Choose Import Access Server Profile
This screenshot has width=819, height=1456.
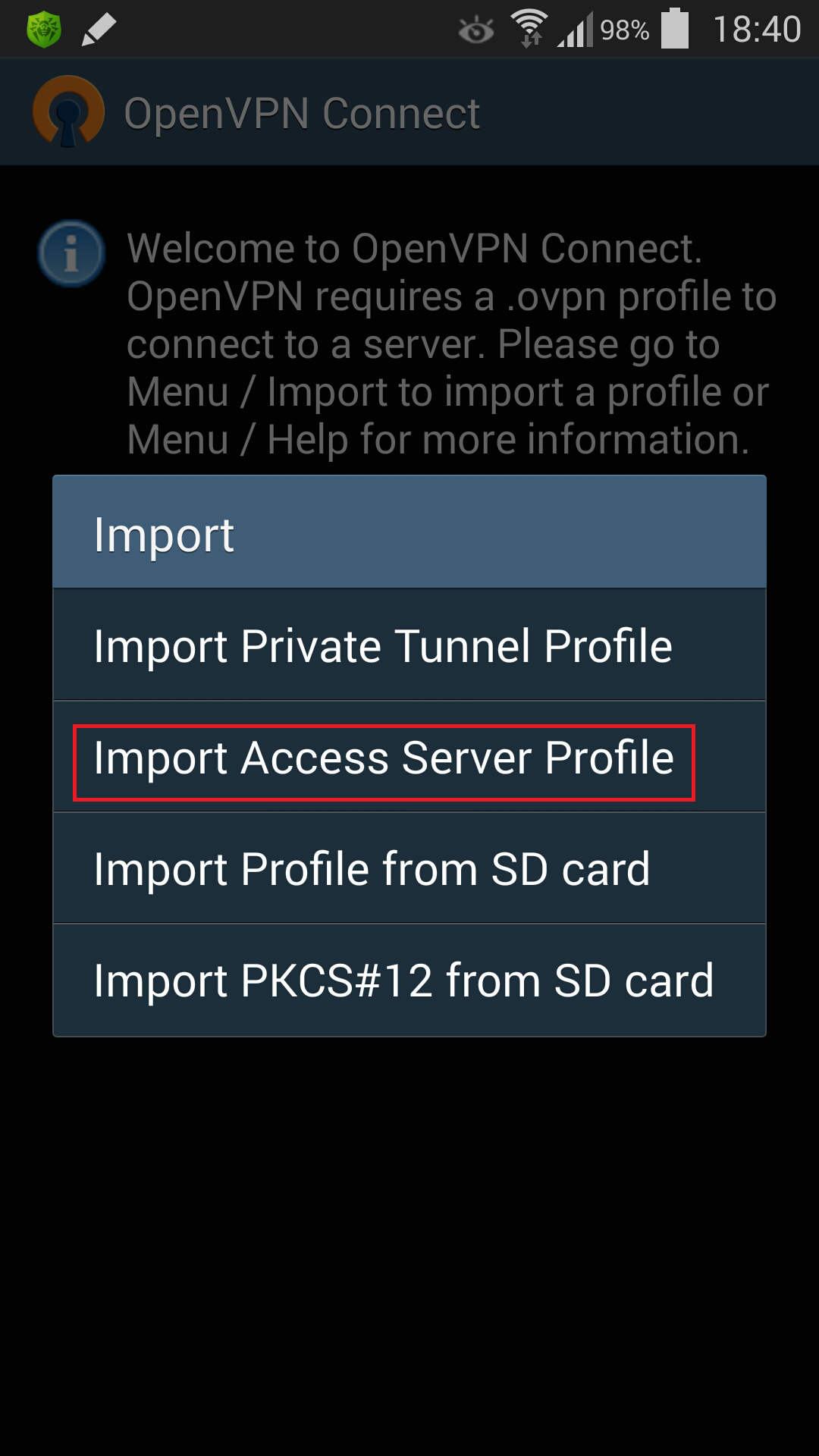[x=409, y=757]
